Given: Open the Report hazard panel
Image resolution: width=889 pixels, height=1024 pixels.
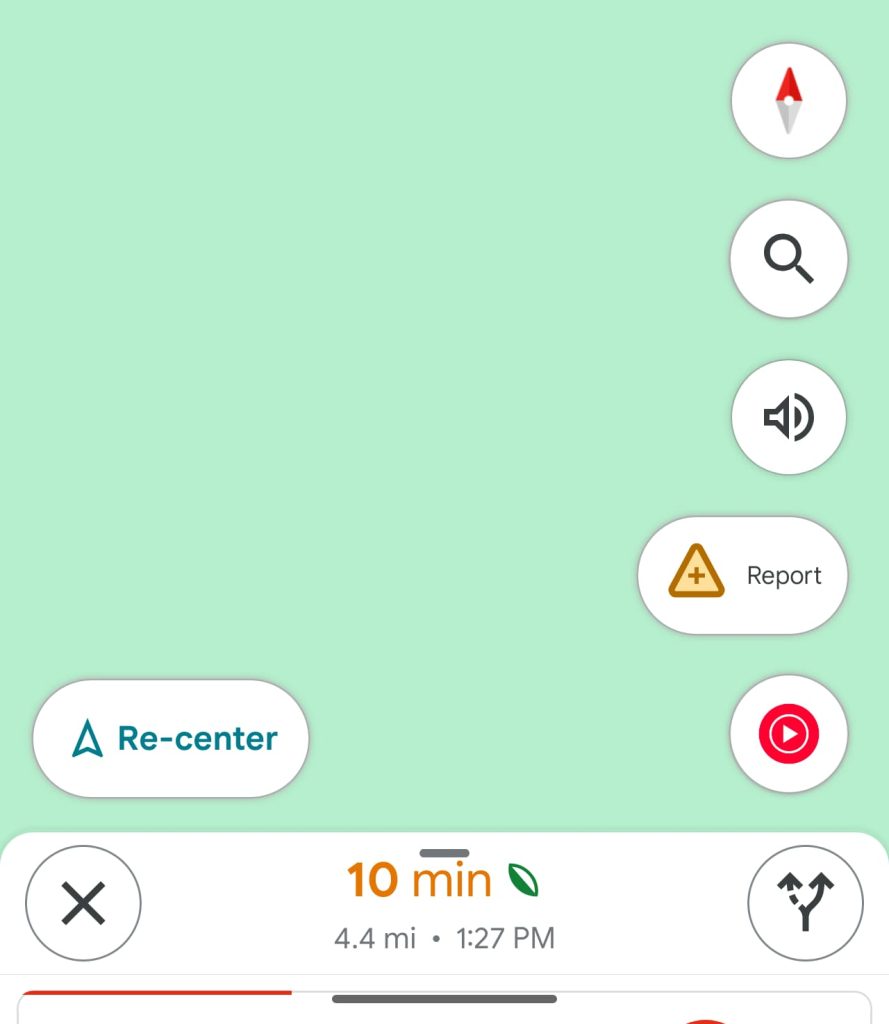Looking at the screenshot, I should (742, 575).
